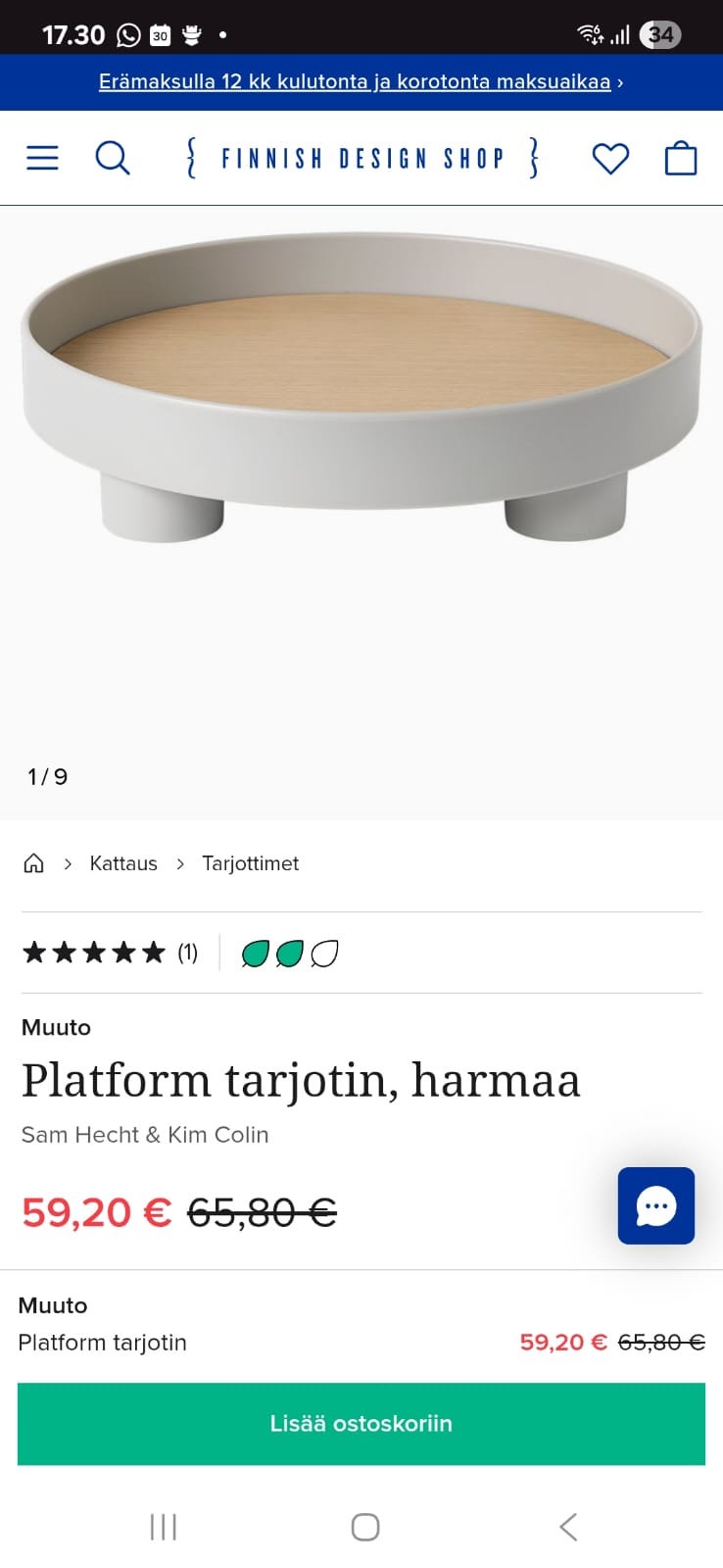This screenshot has width=723, height=1568.
Task: Open the wishlist heart icon
Action: click(610, 158)
